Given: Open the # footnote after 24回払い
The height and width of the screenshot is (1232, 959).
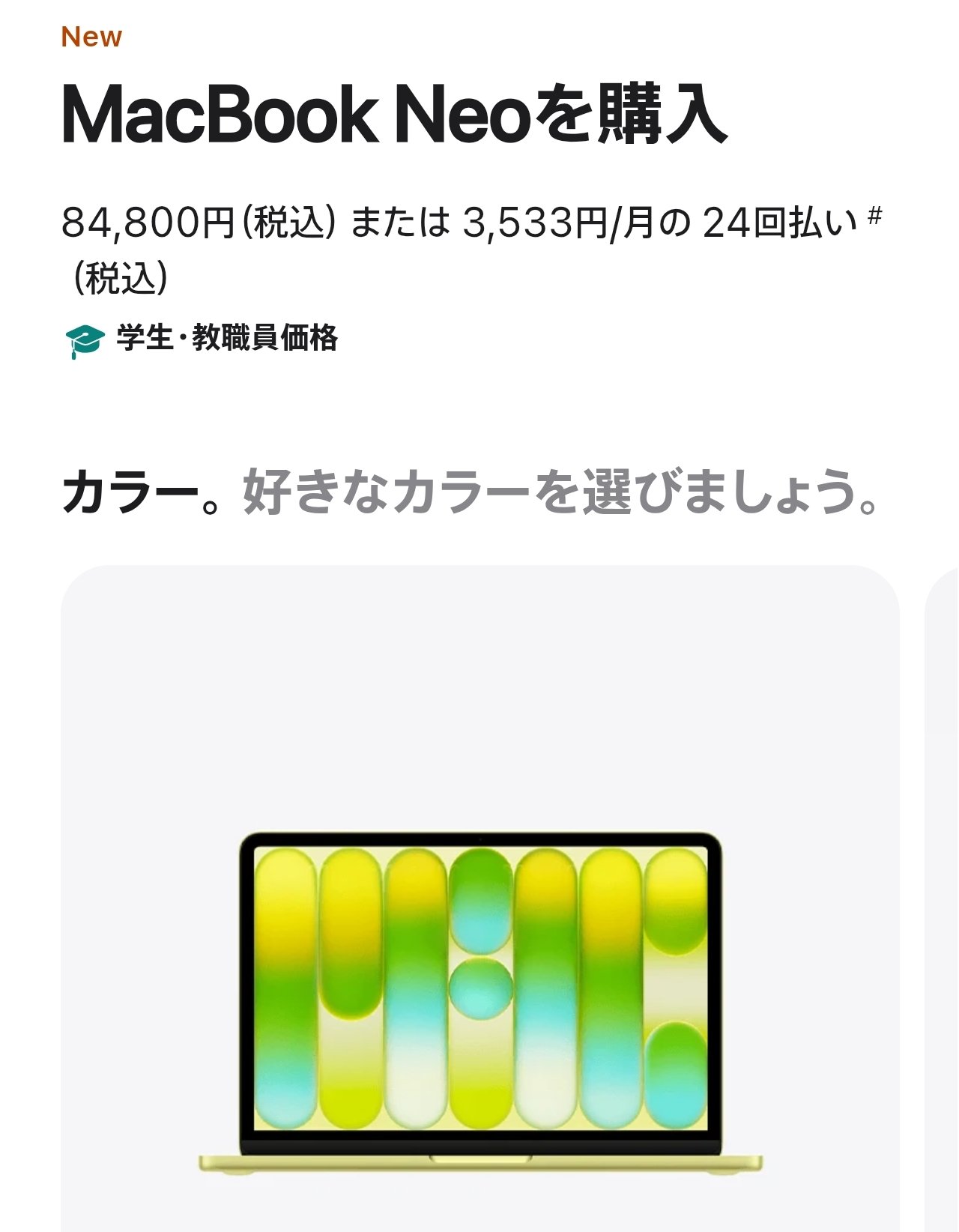Looking at the screenshot, I should [x=874, y=217].
